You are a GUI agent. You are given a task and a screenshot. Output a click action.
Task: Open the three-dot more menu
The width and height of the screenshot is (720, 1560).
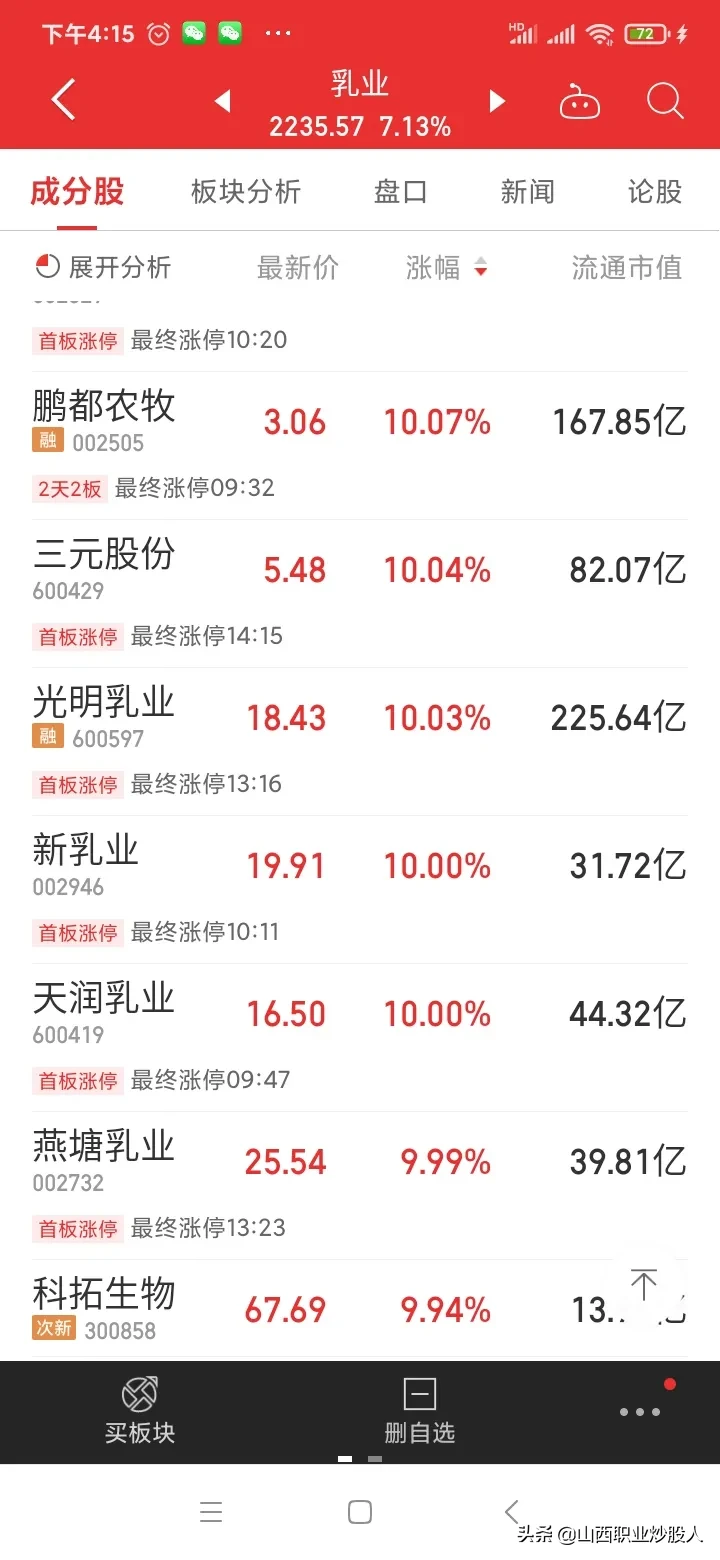(x=640, y=1412)
